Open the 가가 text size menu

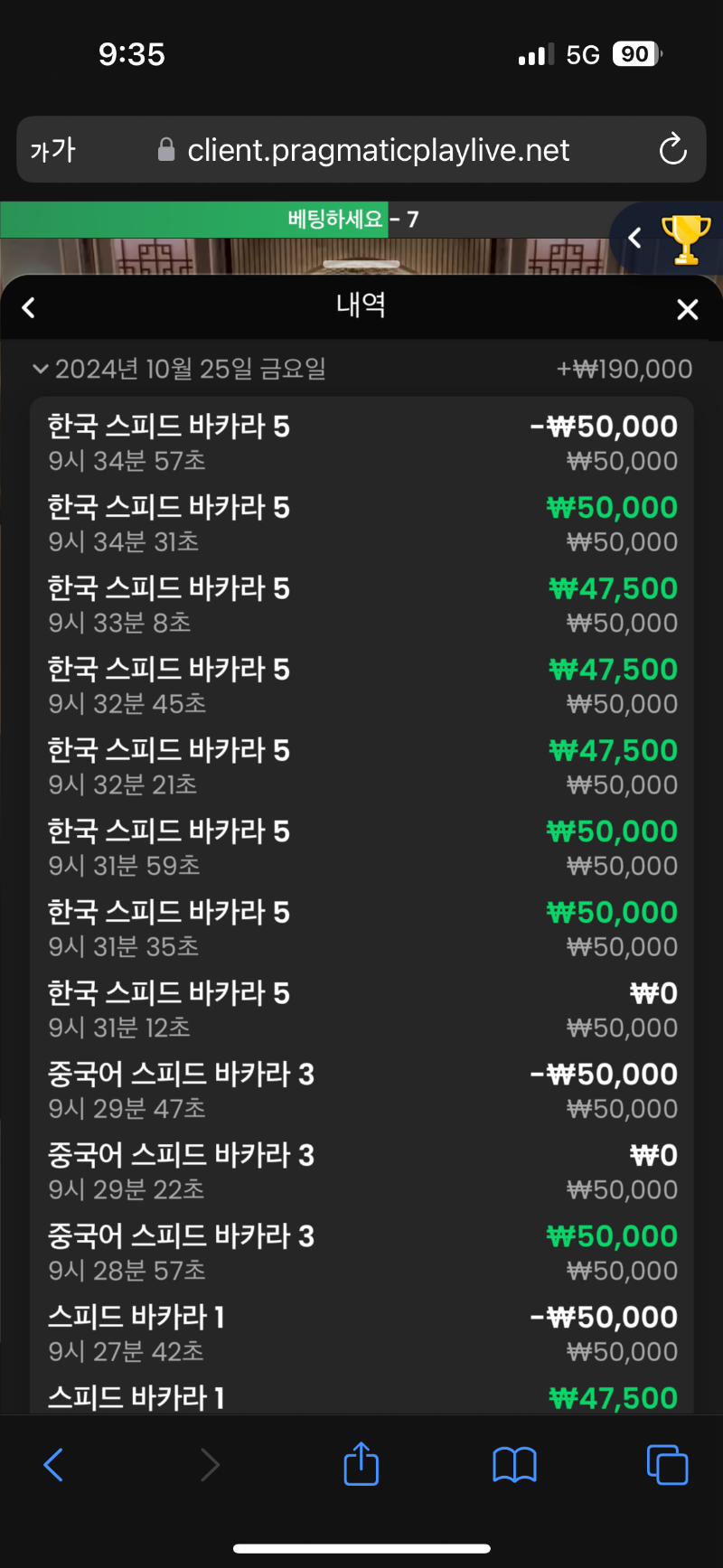pos(53,150)
